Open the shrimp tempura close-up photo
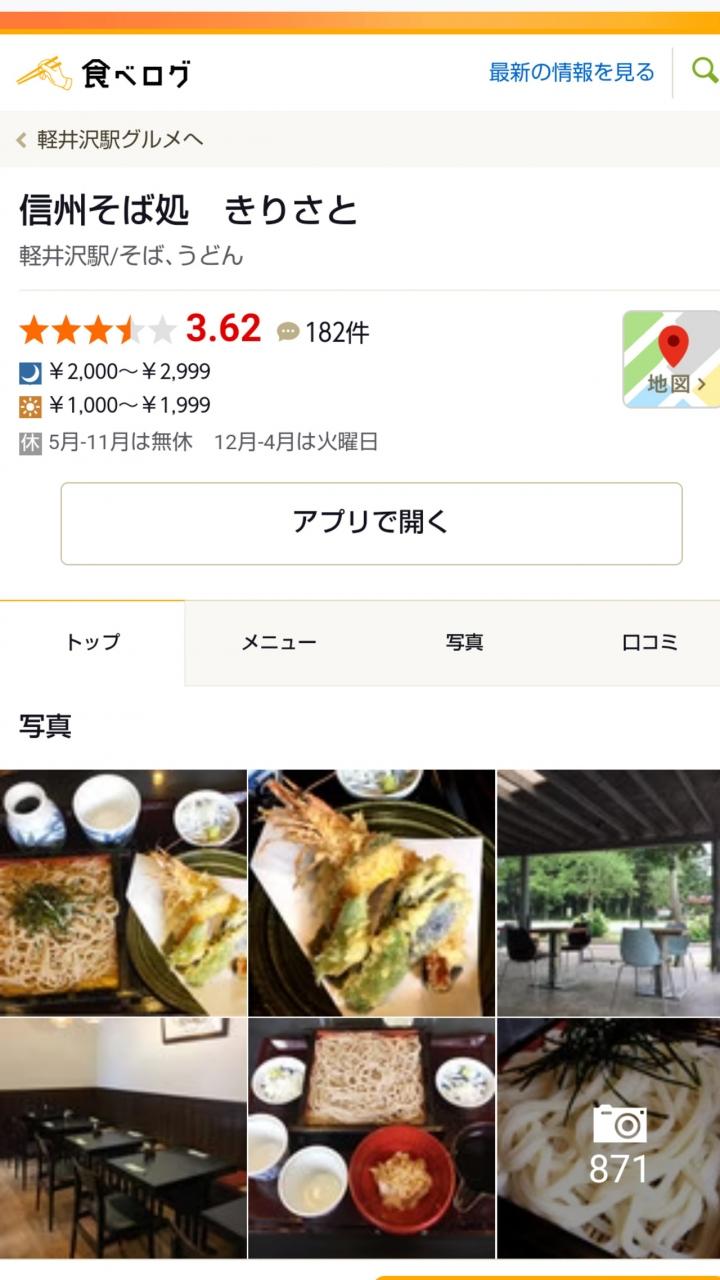Image resolution: width=720 pixels, height=1280 pixels. point(371,892)
